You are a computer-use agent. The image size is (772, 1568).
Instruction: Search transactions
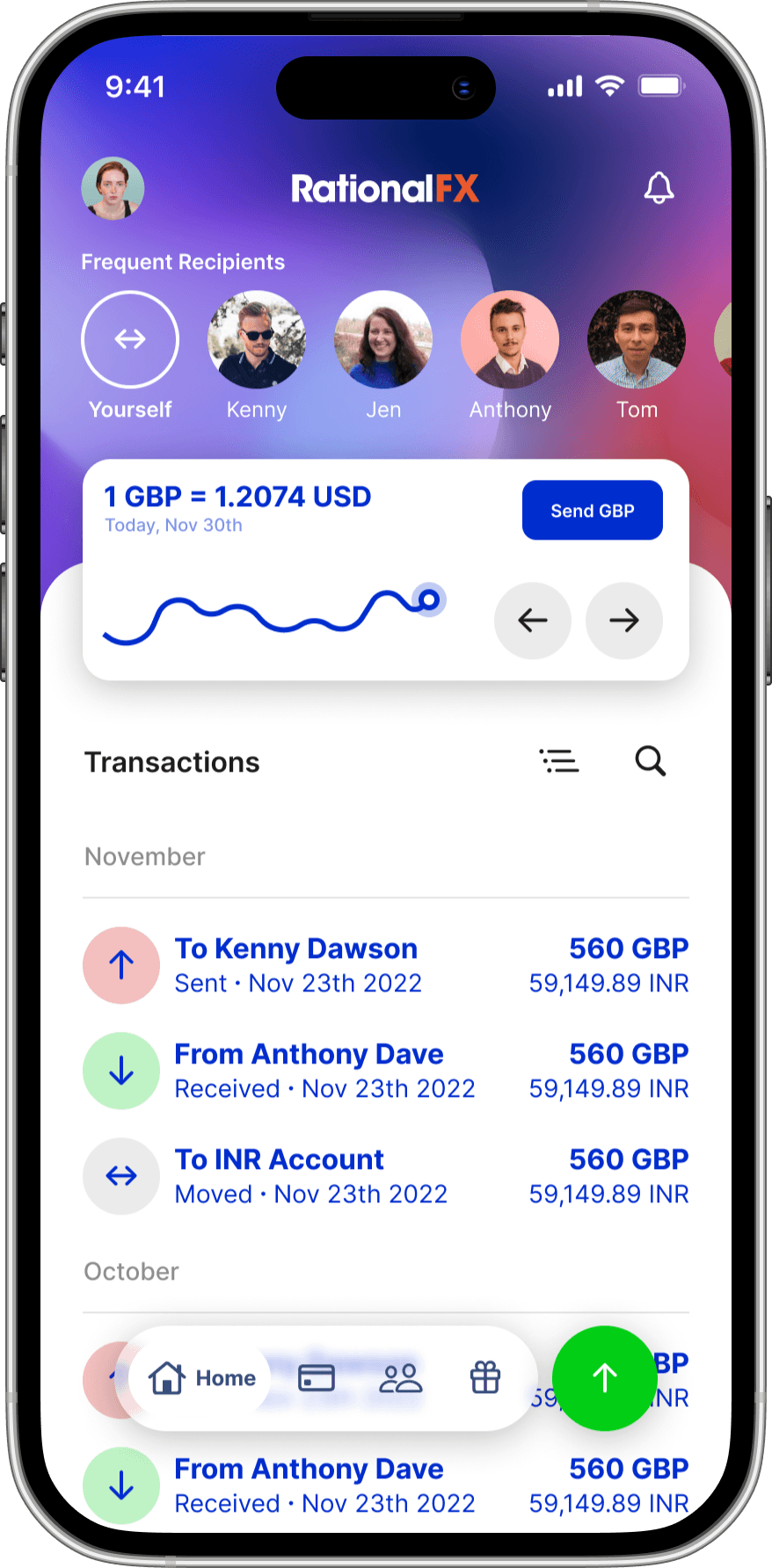pyautogui.click(x=651, y=761)
